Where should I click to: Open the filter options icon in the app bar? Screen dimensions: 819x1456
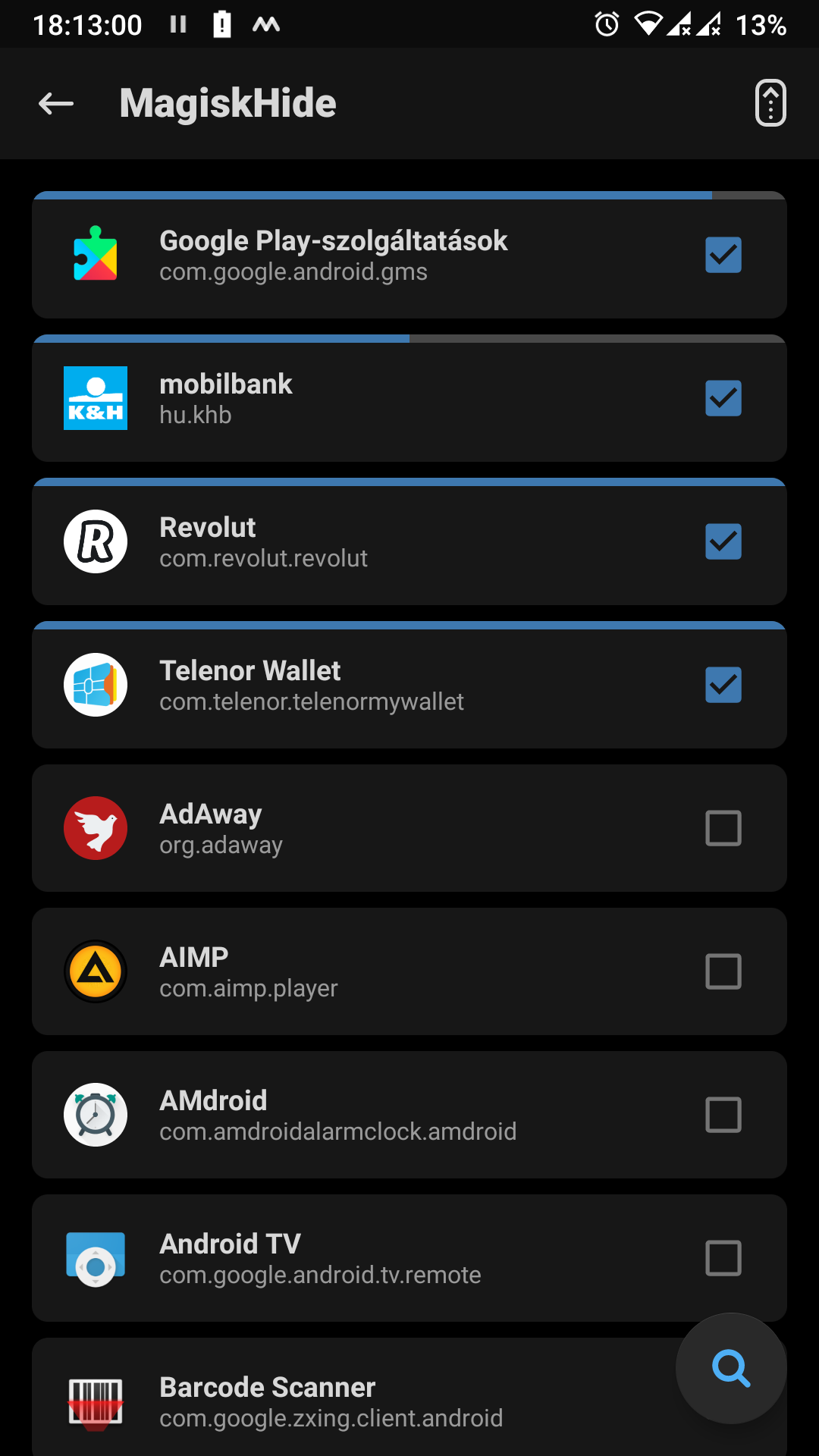pyautogui.click(x=770, y=103)
